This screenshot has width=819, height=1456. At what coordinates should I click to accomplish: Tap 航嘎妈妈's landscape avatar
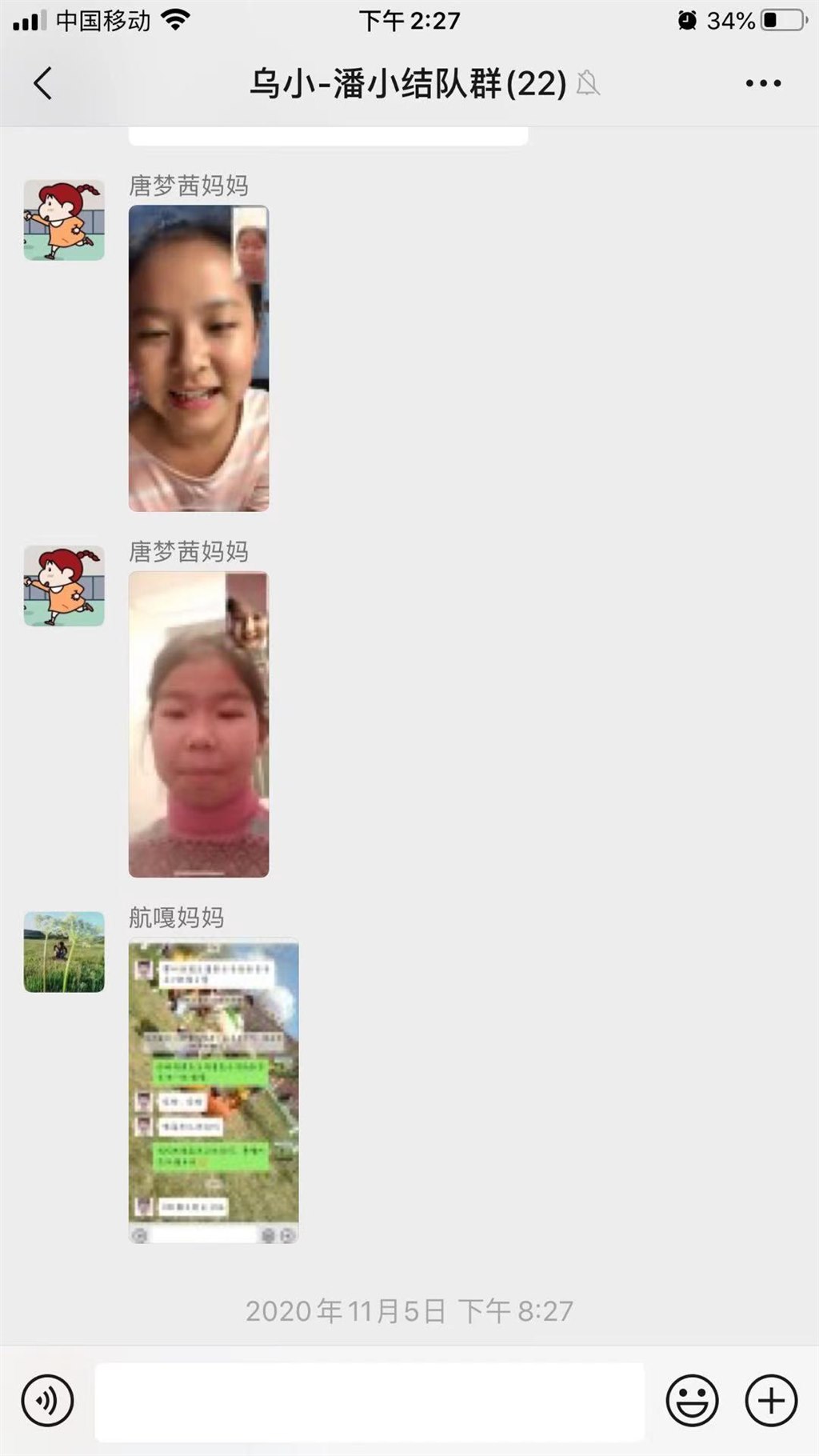click(x=64, y=952)
